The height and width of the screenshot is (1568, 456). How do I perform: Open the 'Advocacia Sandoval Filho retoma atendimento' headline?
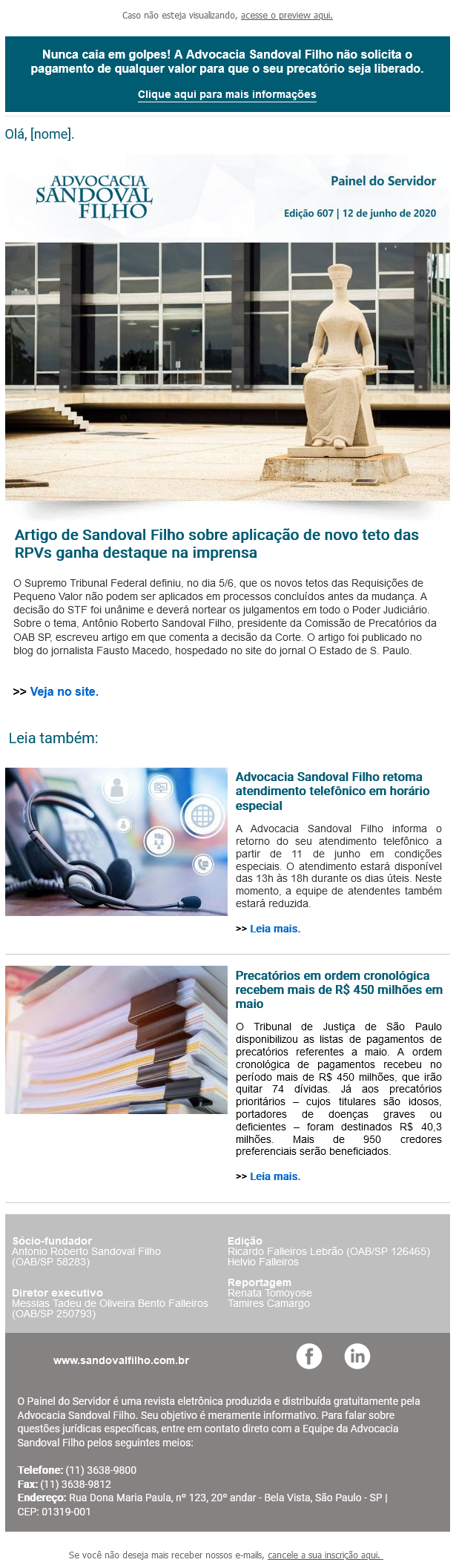[332, 791]
